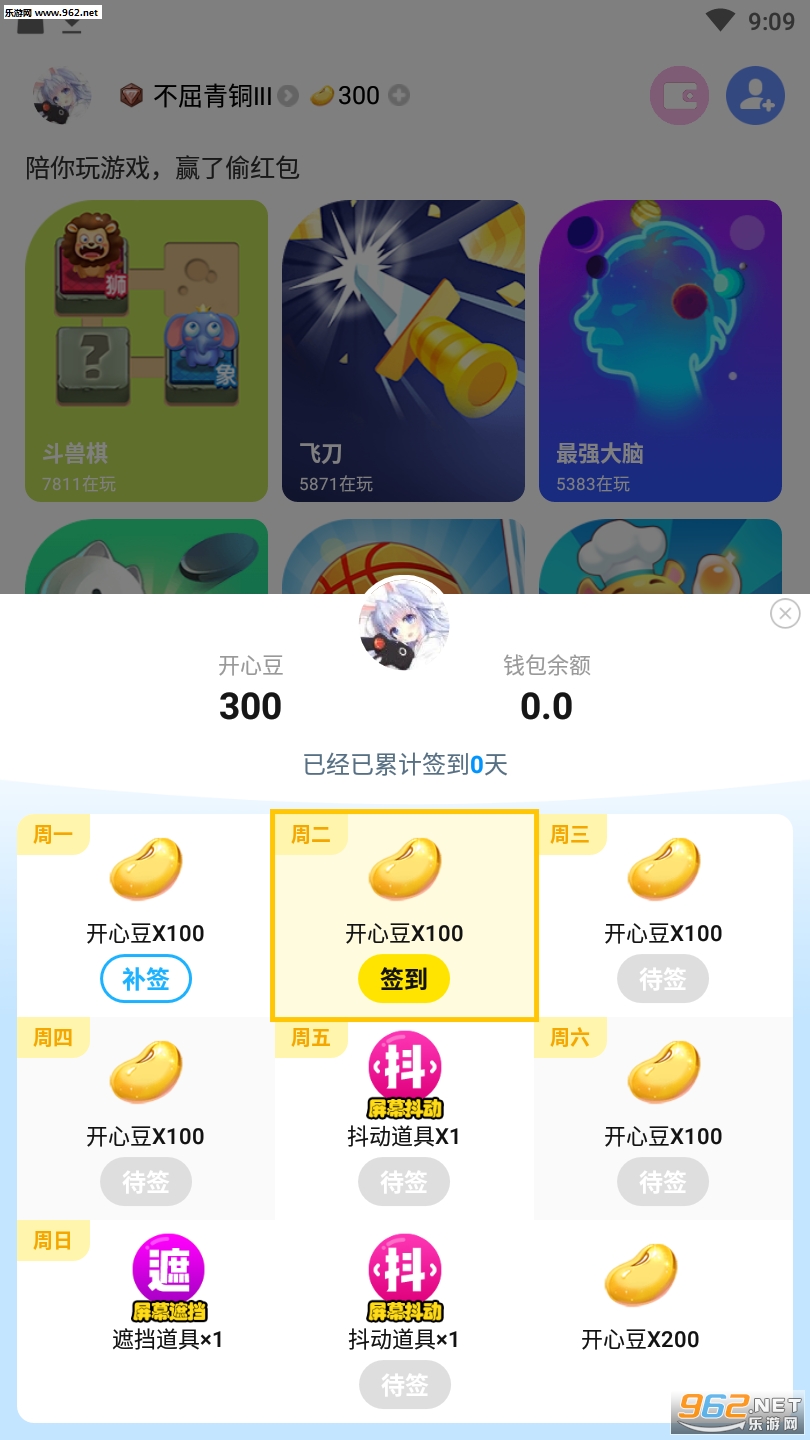Tap the blue add-friend icon
810x1440 pixels.
[754, 96]
